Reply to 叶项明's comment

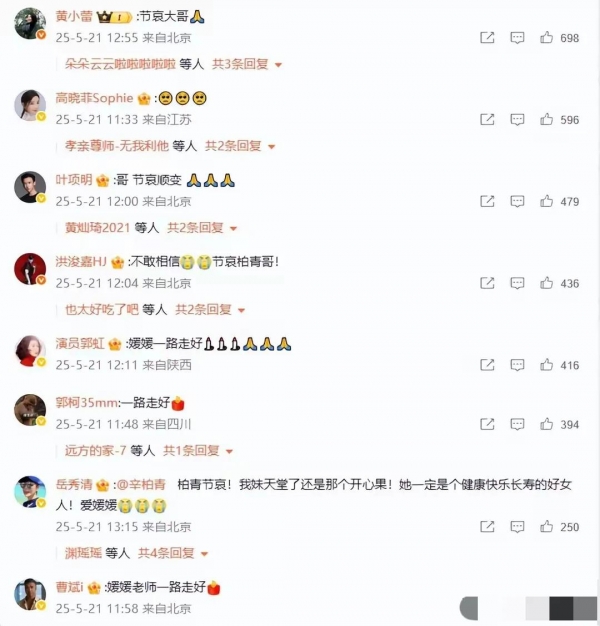(x=517, y=202)
